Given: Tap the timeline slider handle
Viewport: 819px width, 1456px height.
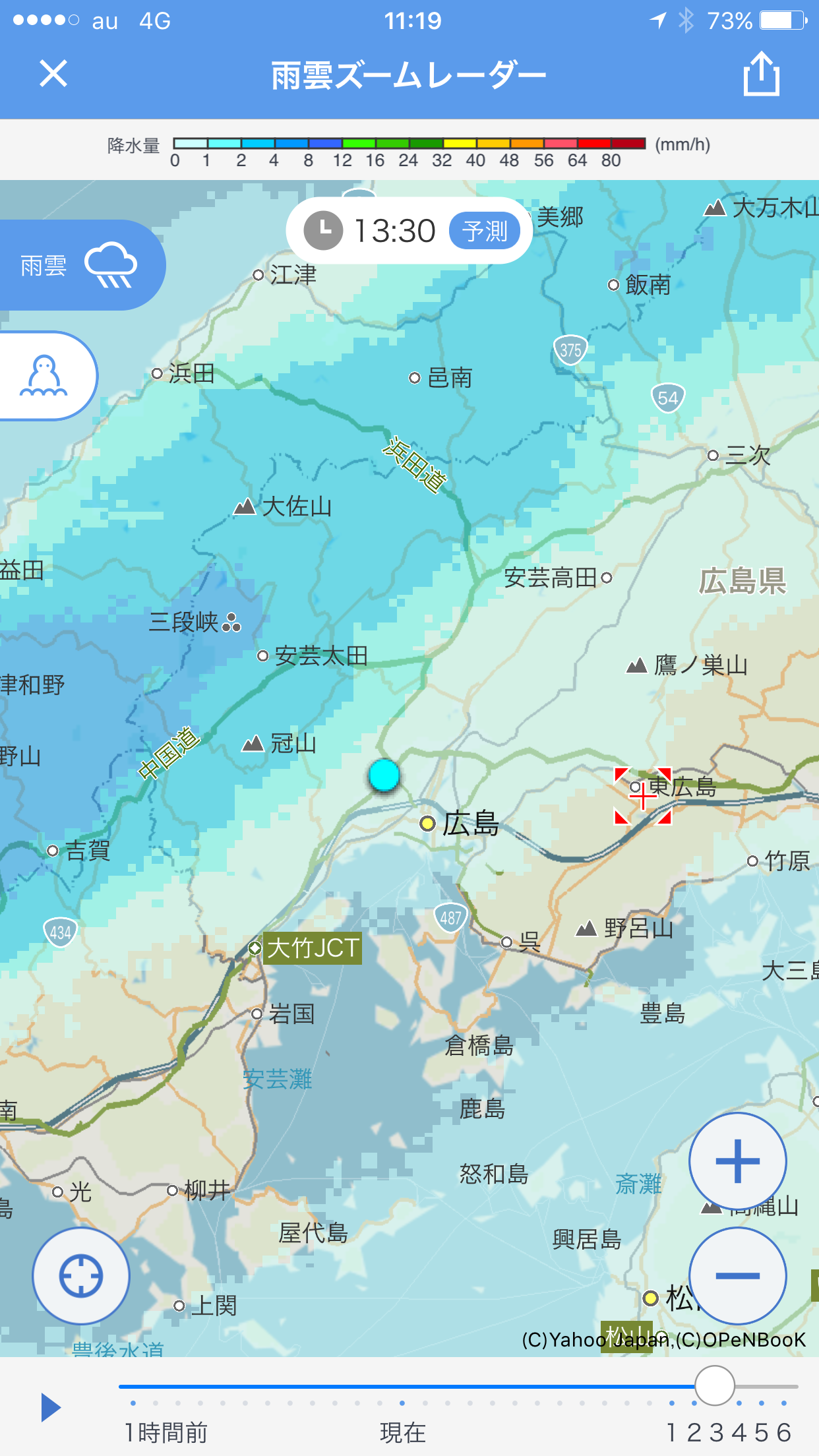Looking at the screenshot, I should (x=715, y=1386).
